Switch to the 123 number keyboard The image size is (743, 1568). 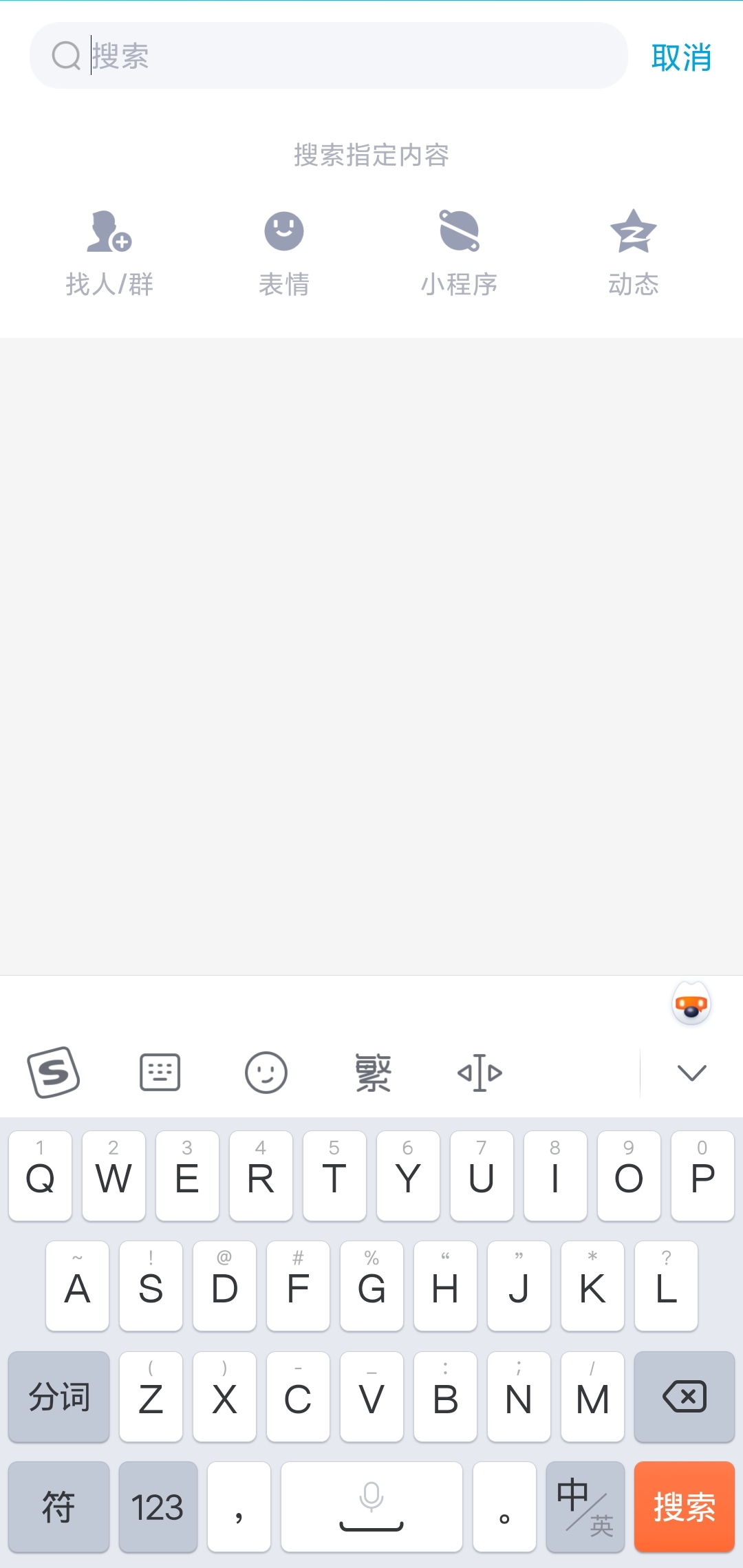pos(158,1507)
